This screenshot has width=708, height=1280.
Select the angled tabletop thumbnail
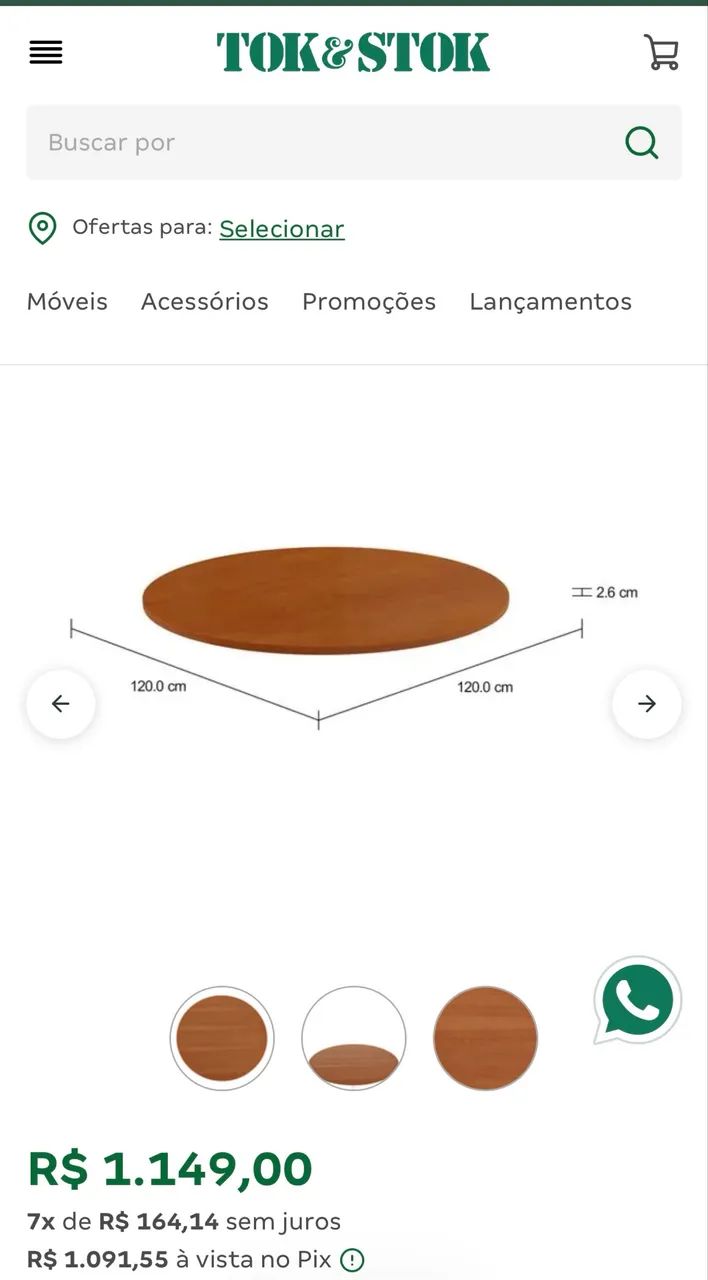[x=354, y=1038]
